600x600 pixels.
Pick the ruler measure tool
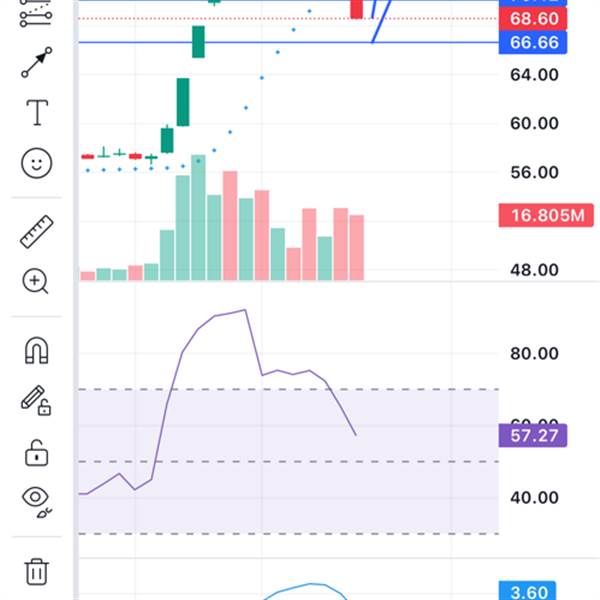click(37, 232)
